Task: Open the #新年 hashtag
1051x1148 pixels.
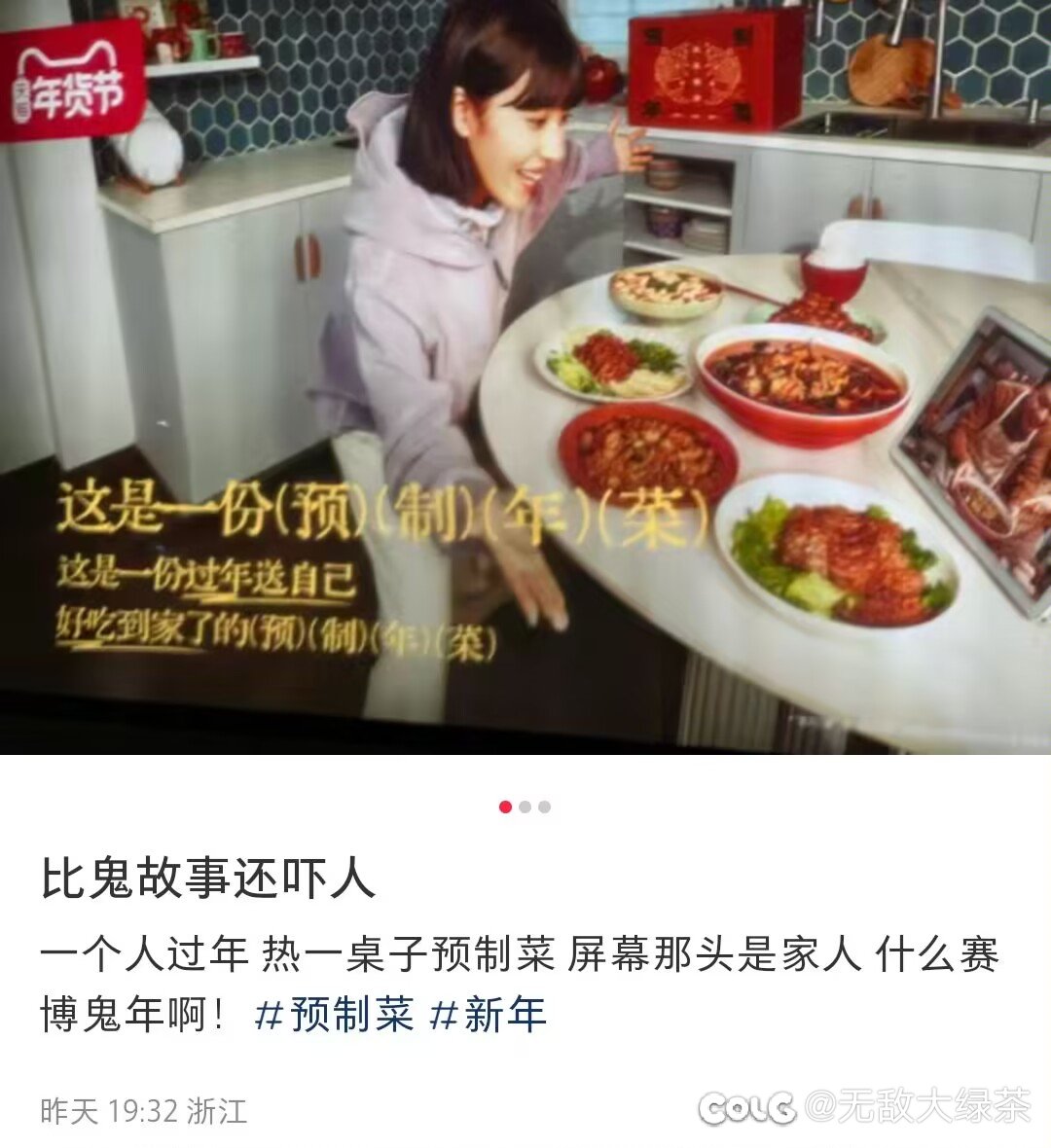Action: click(x=489, y=1015)
